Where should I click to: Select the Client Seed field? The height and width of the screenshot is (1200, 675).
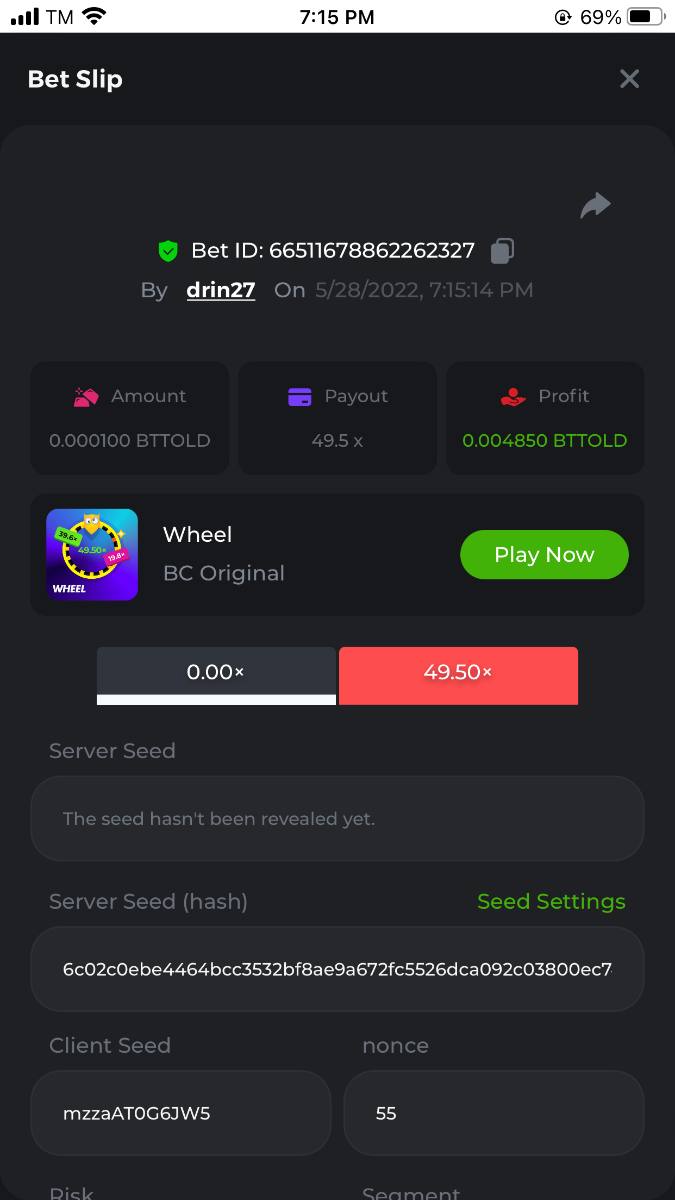180,1113
